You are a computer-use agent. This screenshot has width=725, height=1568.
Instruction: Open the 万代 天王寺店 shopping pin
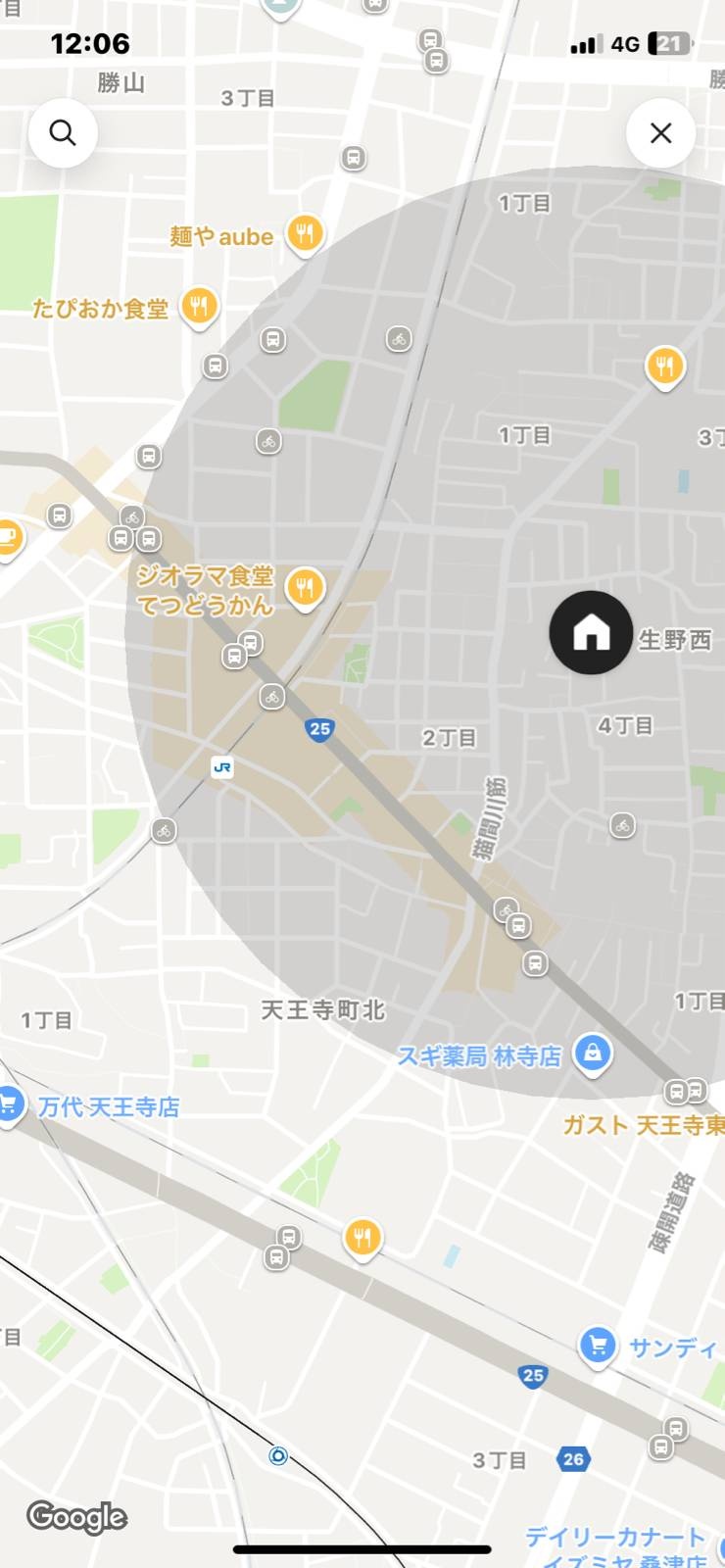pyautogui.click(x=10, y=1106)
